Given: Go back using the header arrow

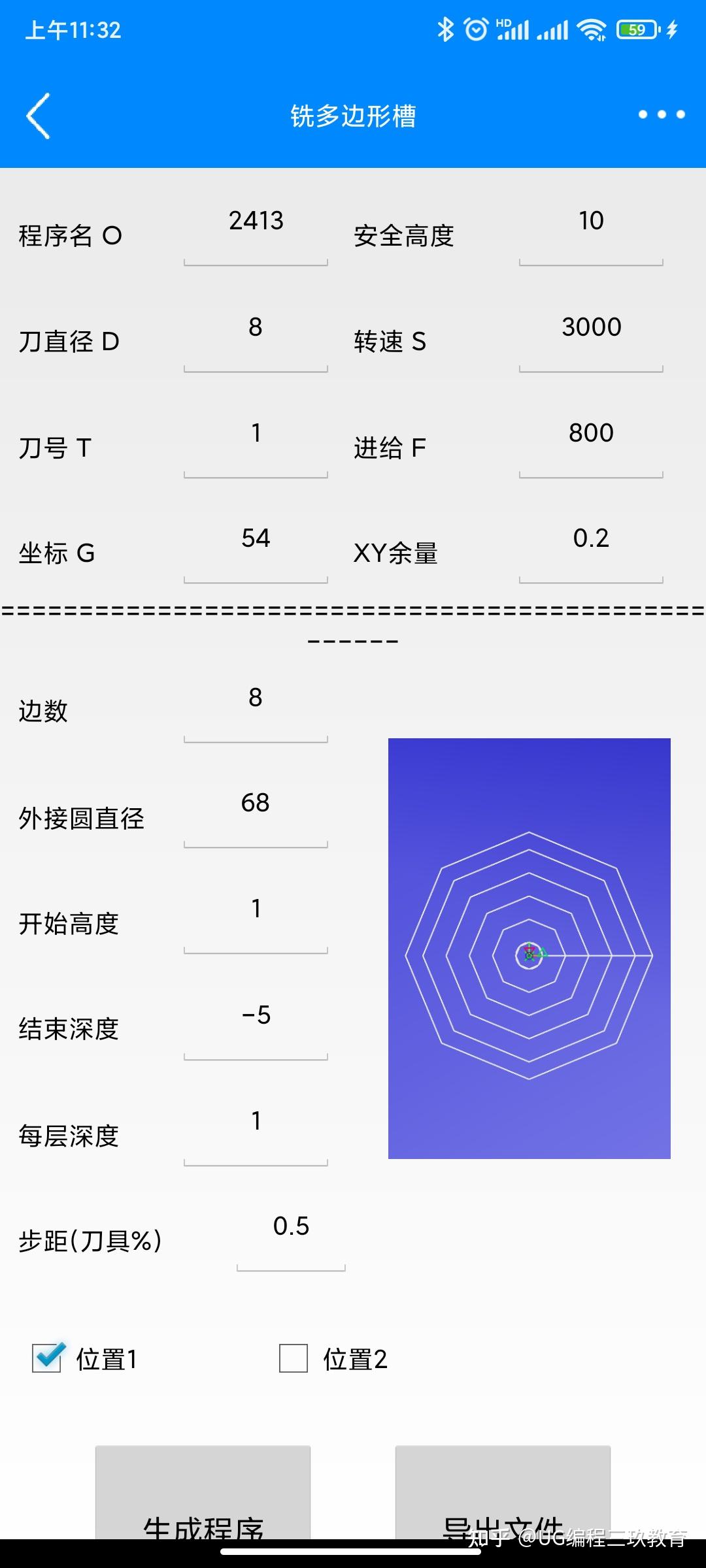Looking at the screenshot, I should coord(39,116).
